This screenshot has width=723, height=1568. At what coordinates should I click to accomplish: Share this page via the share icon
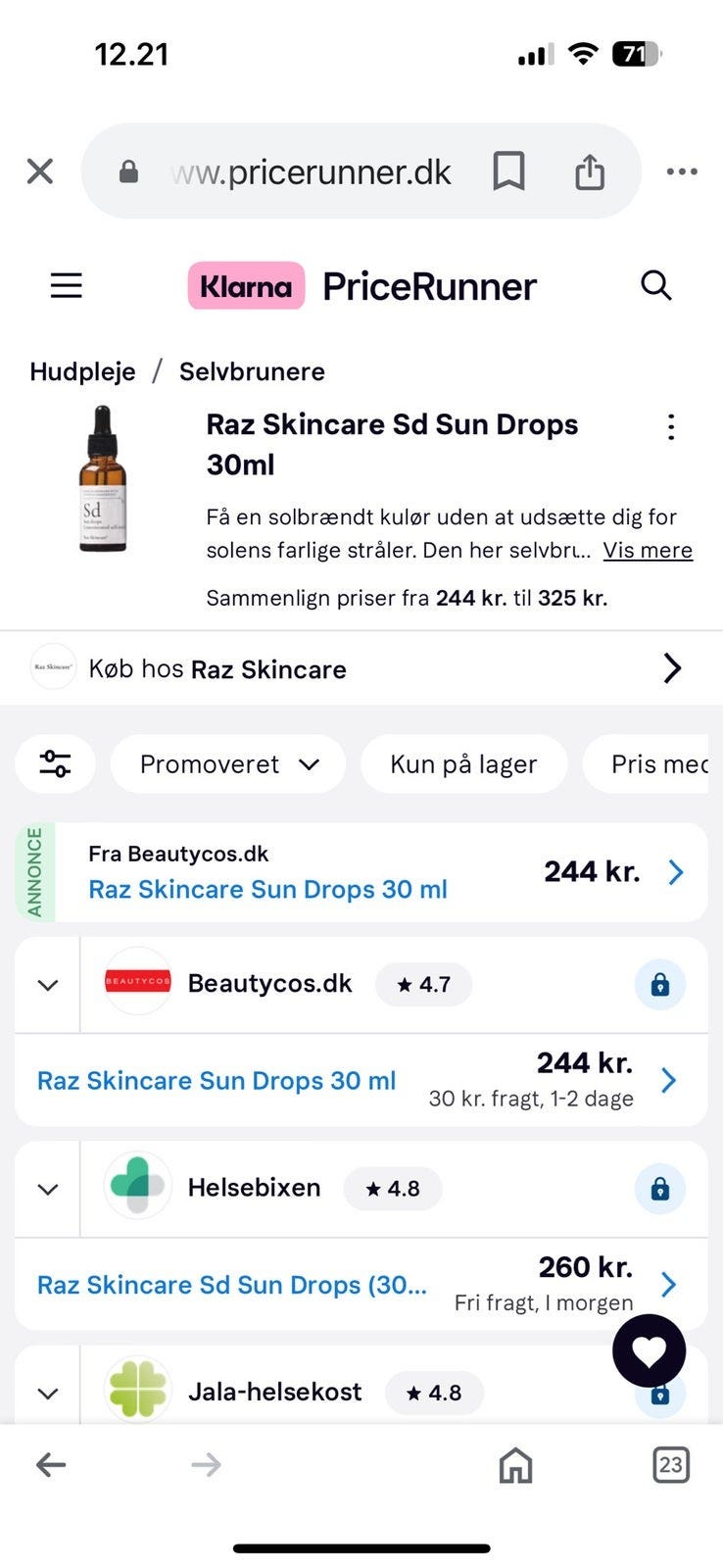click(x=589, y=171)
